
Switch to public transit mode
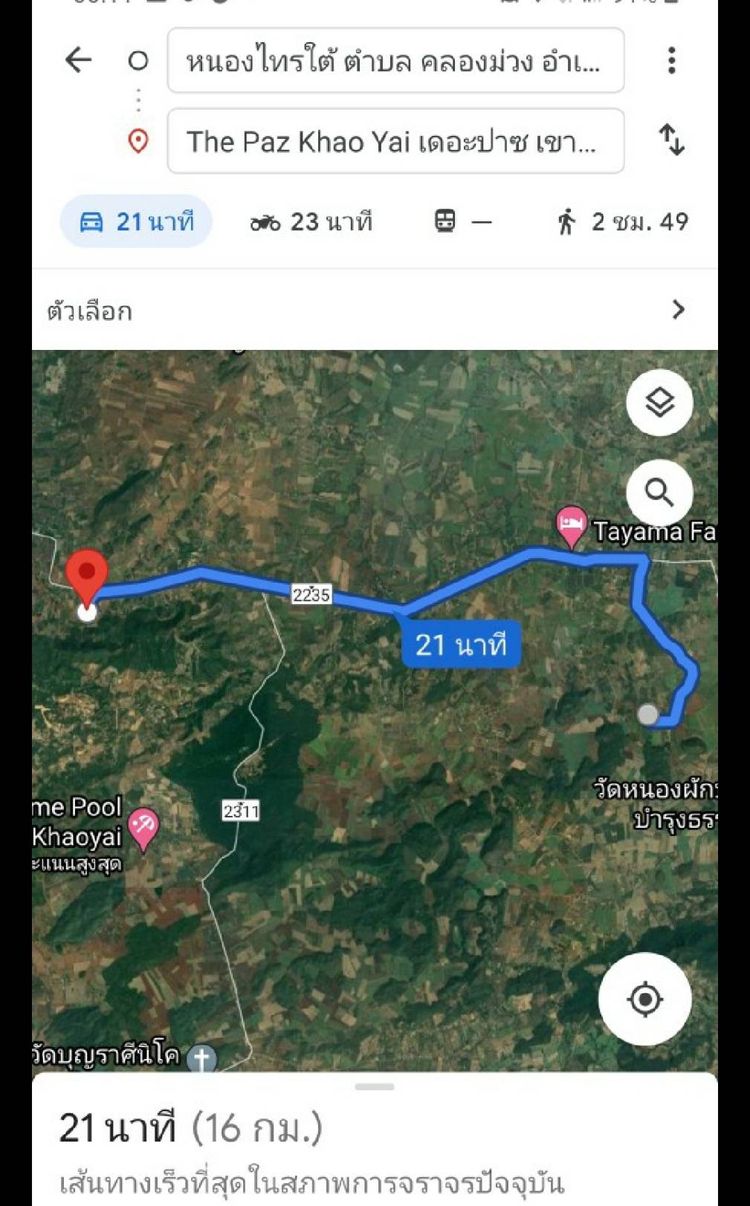coord(463,221)
